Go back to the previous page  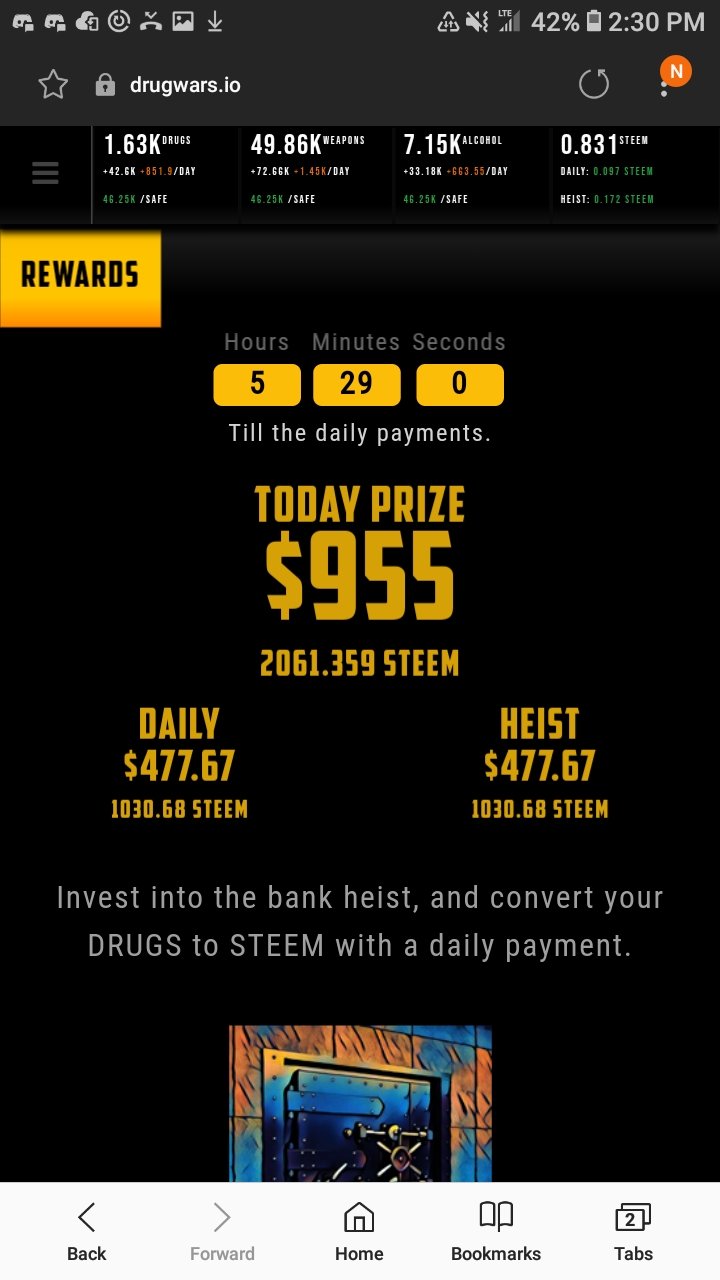[87, 1232]
